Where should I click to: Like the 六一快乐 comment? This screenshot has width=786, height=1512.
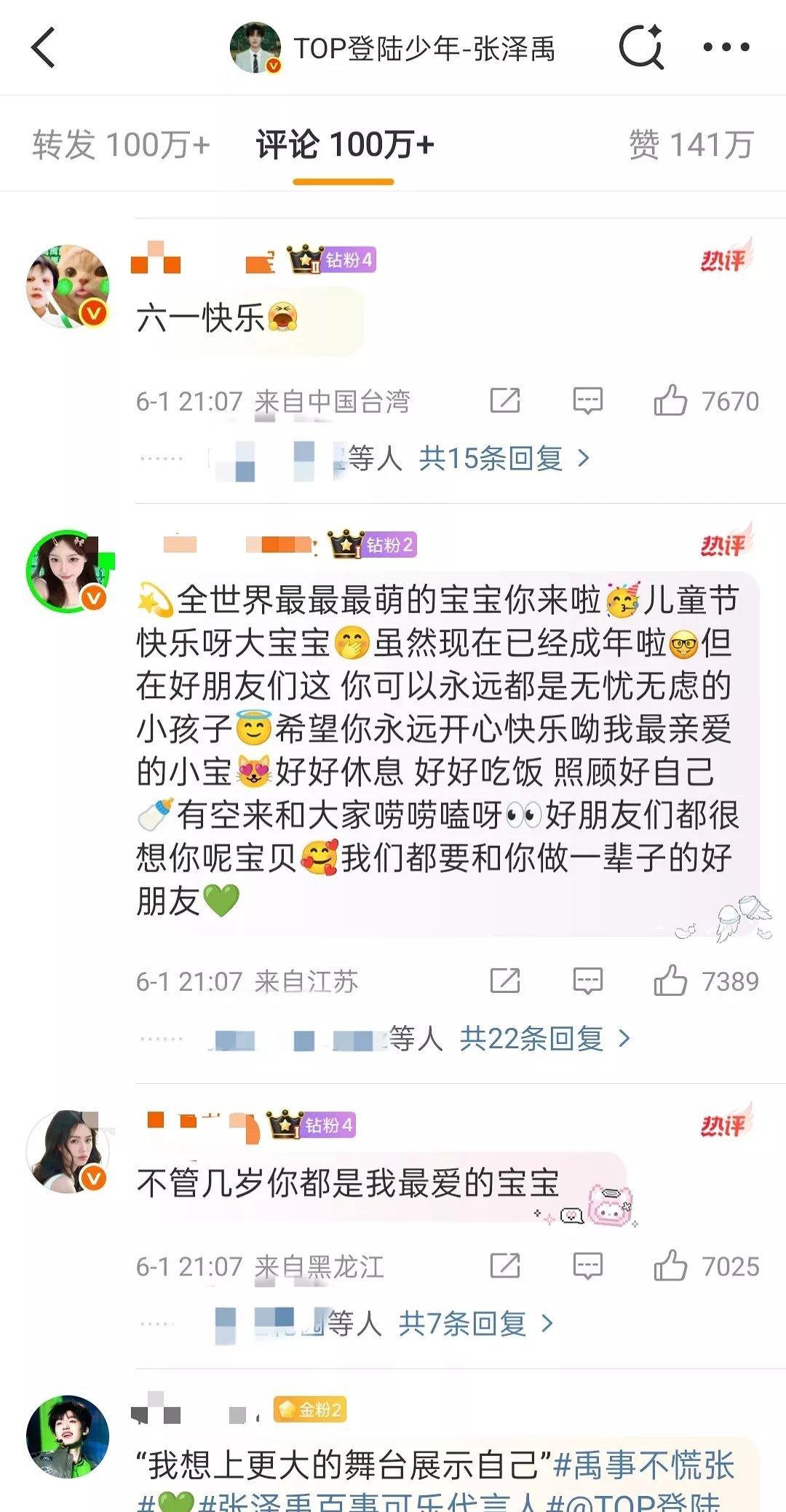[x=706, y=400]
